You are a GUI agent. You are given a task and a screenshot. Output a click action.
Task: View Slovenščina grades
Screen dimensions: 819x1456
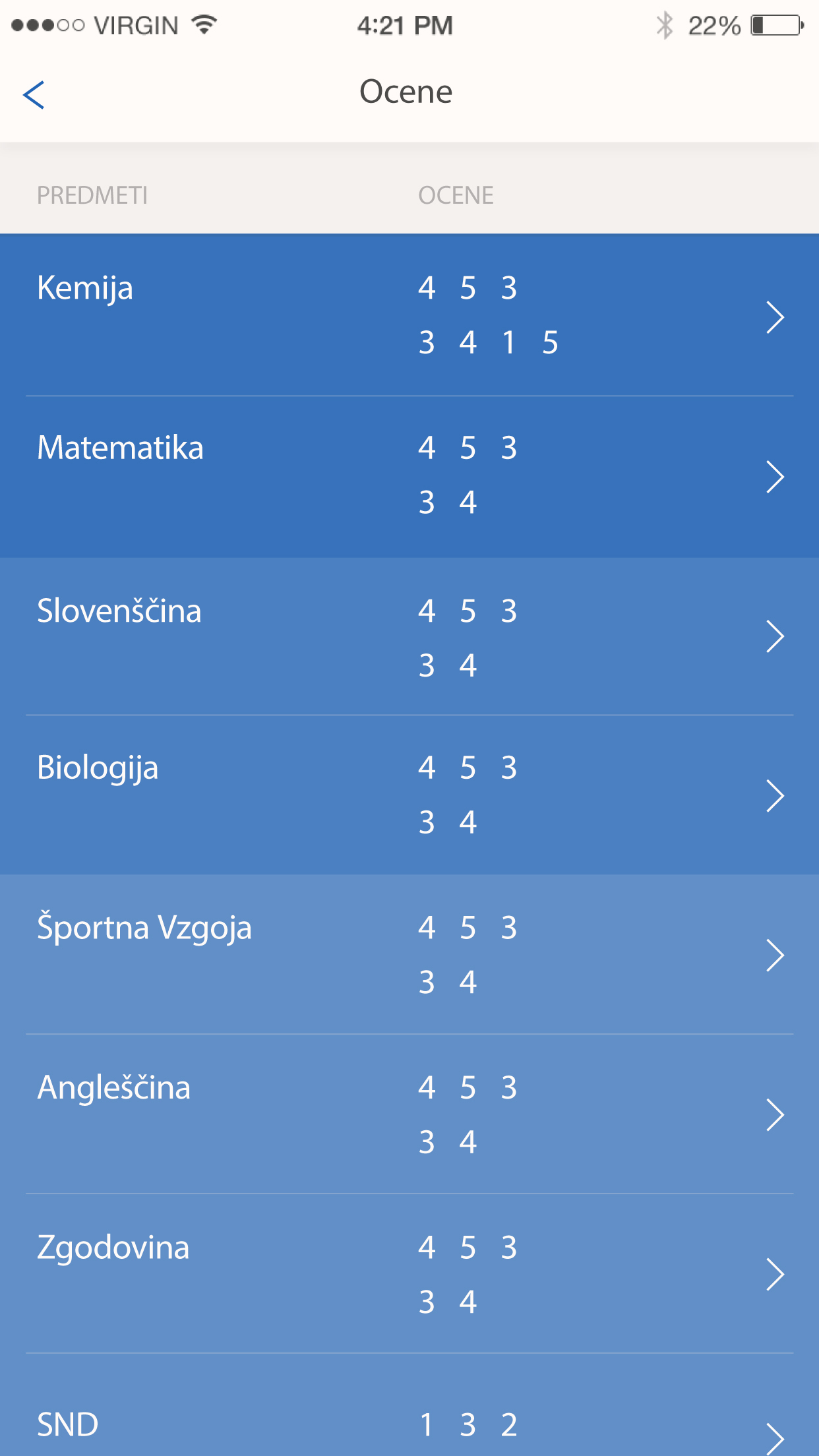[409, 637]
